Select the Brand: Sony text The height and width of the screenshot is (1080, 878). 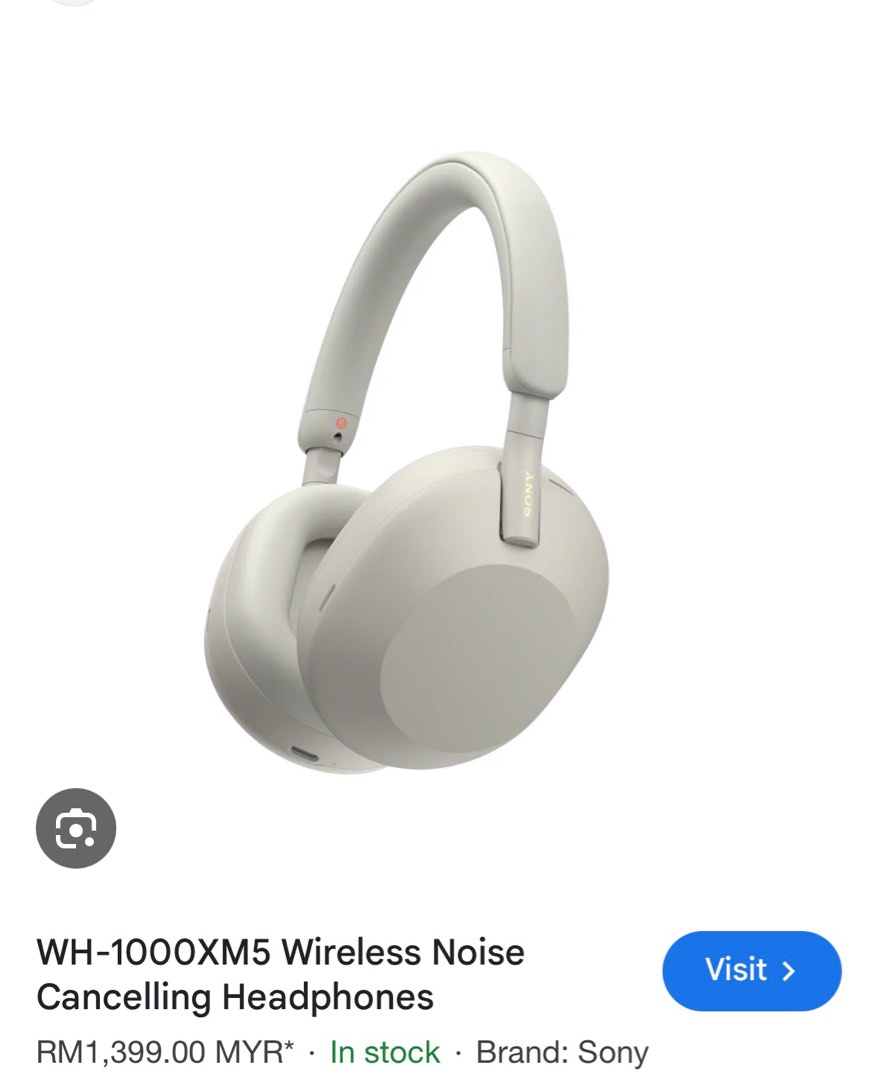(562, 1052)
